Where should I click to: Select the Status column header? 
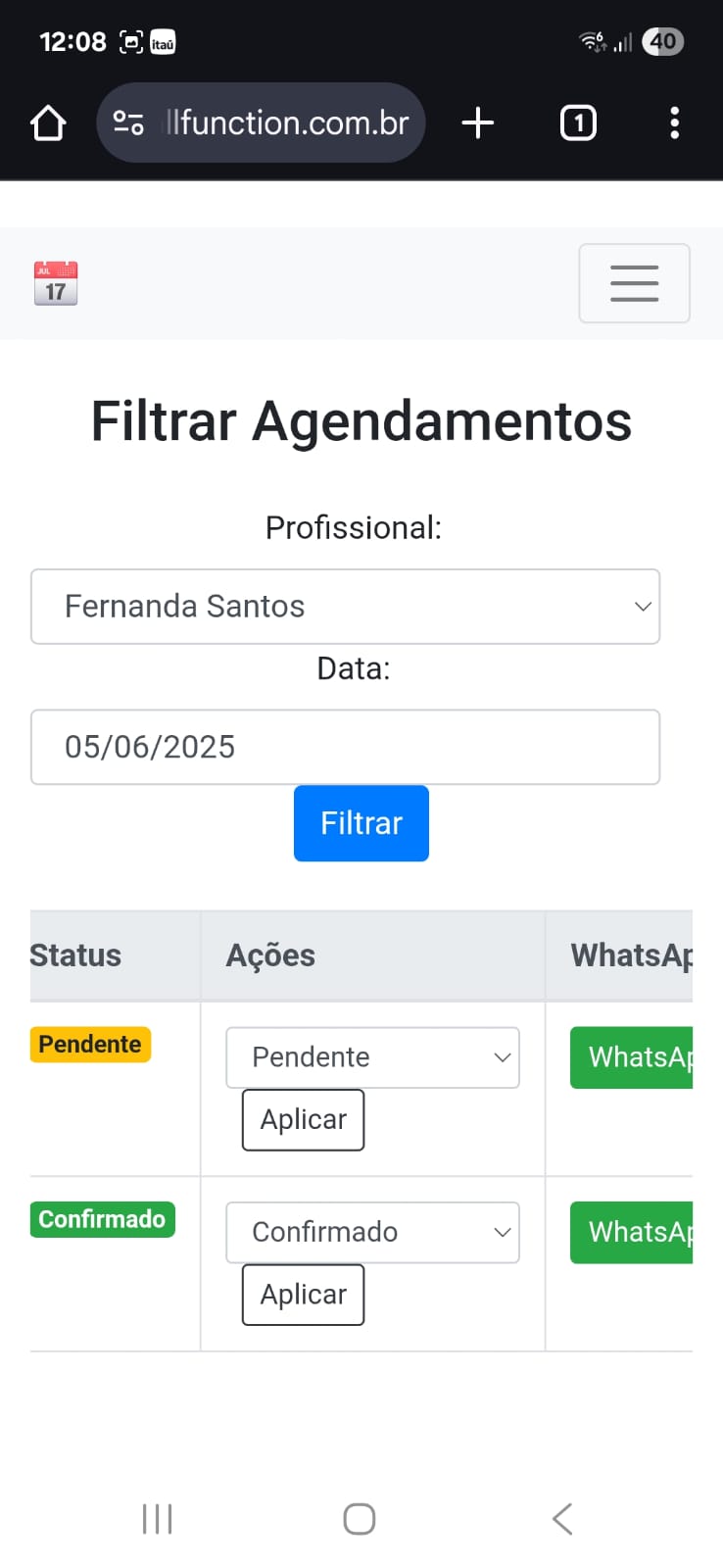pyautogui.click(x=75, y=955)
